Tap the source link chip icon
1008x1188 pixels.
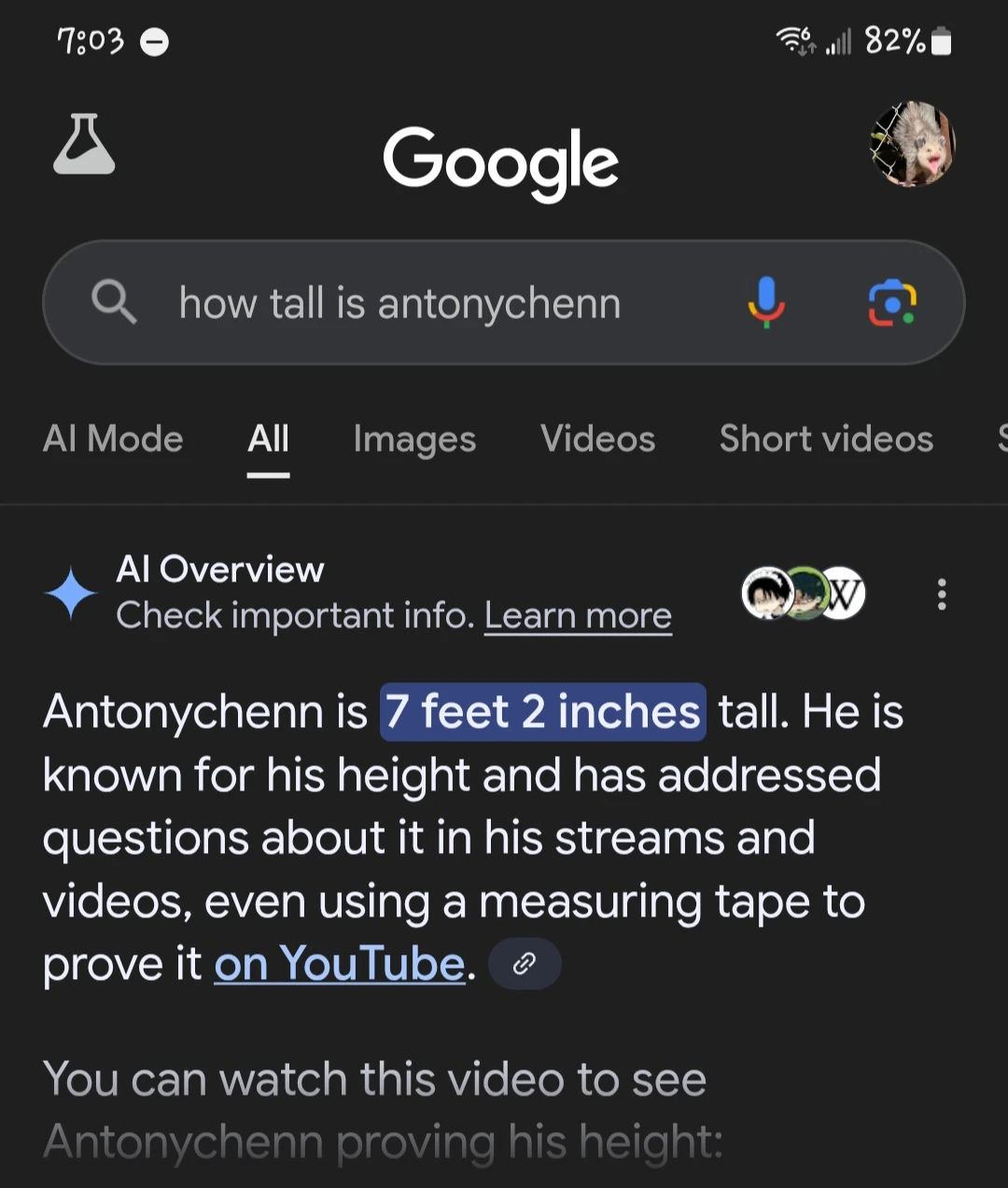tap(525, 964)
